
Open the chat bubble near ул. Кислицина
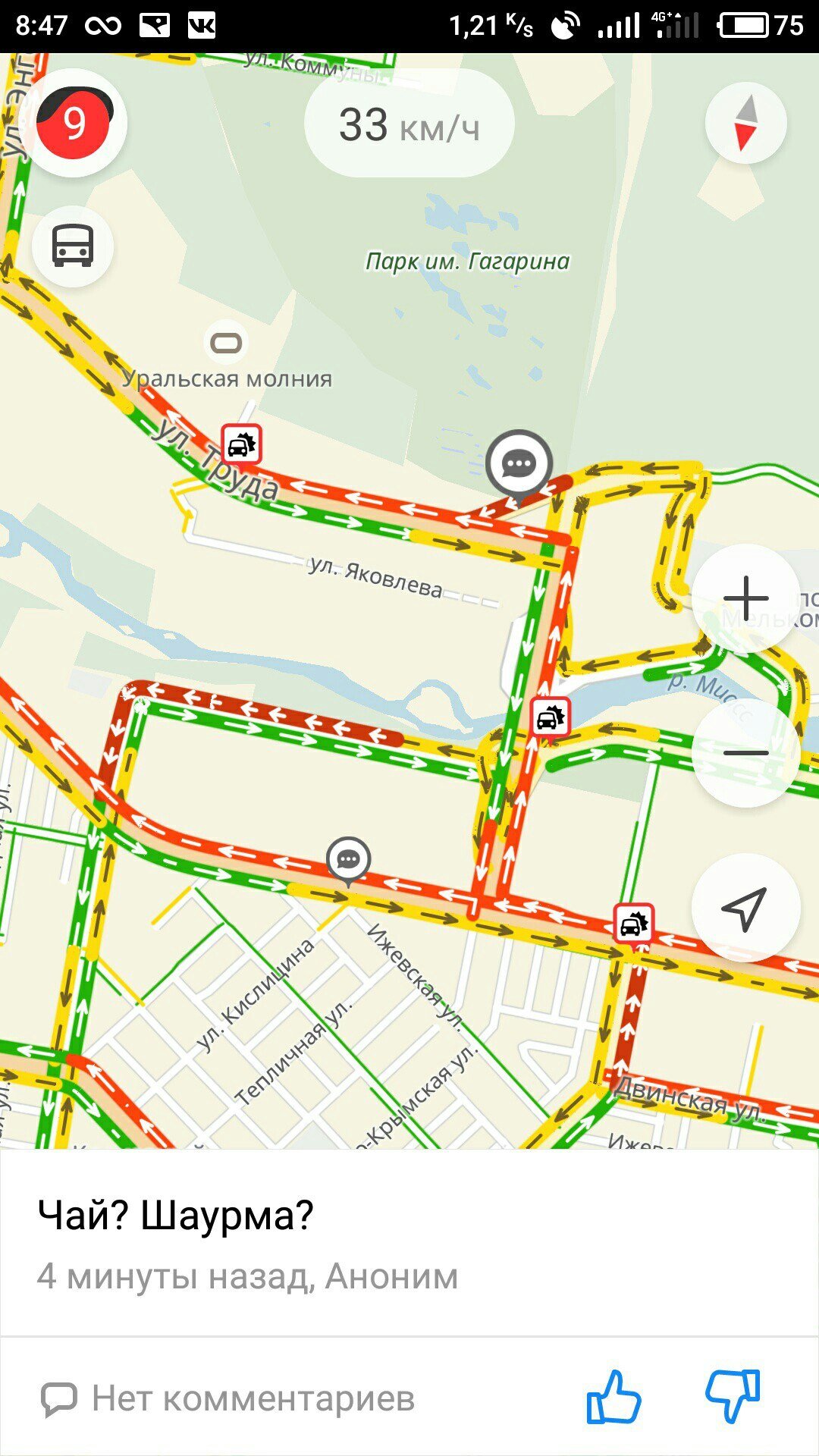pos(348,859)
